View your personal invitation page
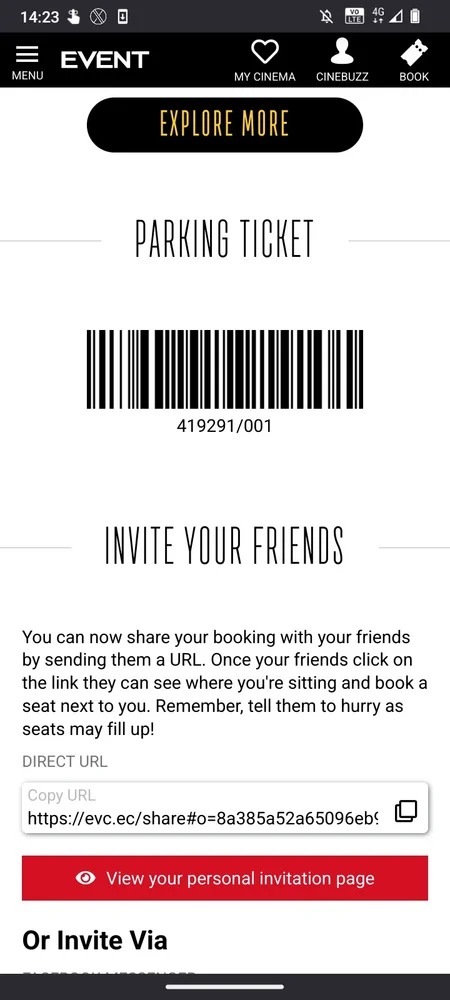 (225, 878)
